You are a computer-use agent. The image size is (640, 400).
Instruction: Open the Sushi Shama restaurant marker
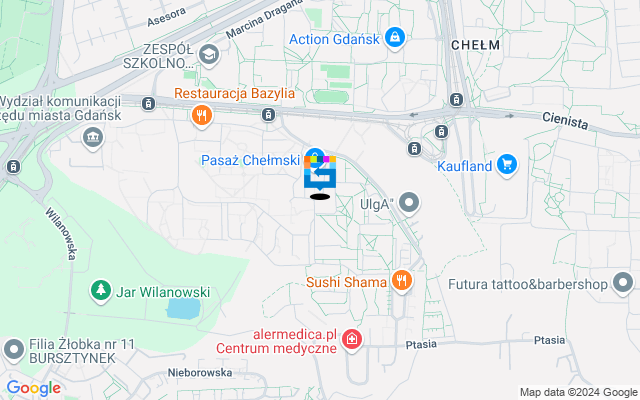[402, 281]
